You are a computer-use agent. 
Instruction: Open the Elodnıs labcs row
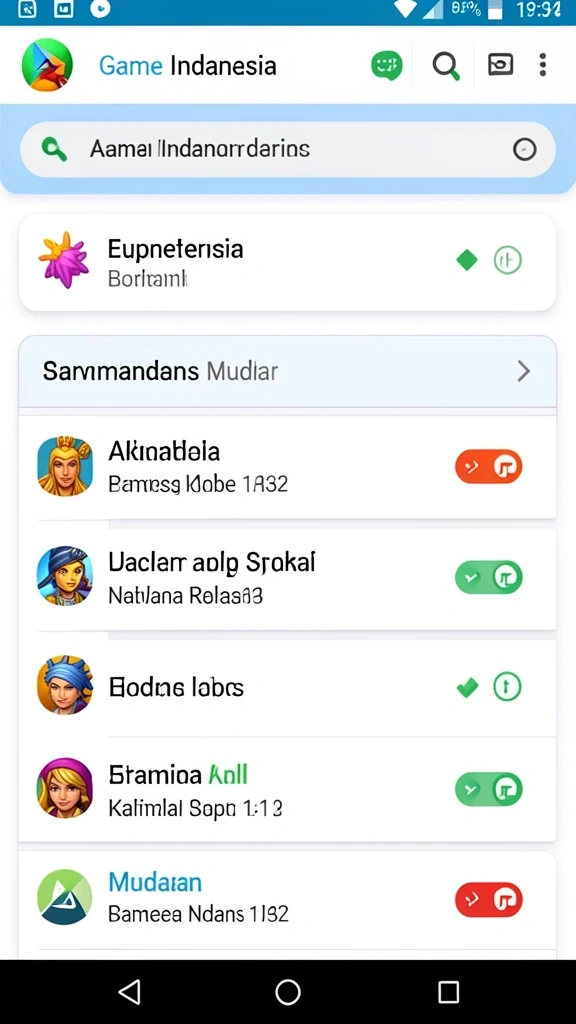pos(287,687)
